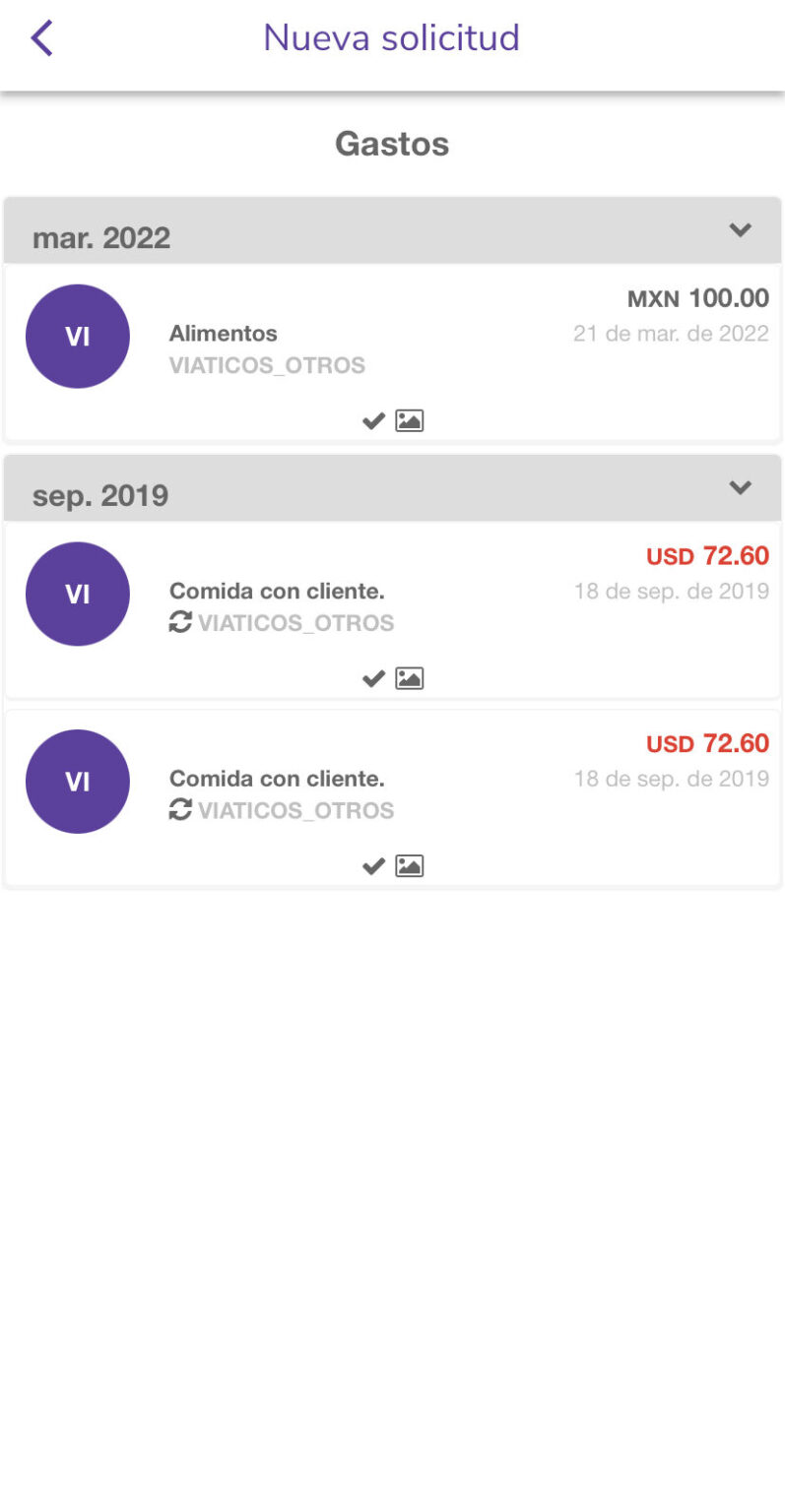Image resolution: width=785 pixels, height=1512 pixels.
Task: Select the Gastos section heading
Action: [x=392, y=144]
